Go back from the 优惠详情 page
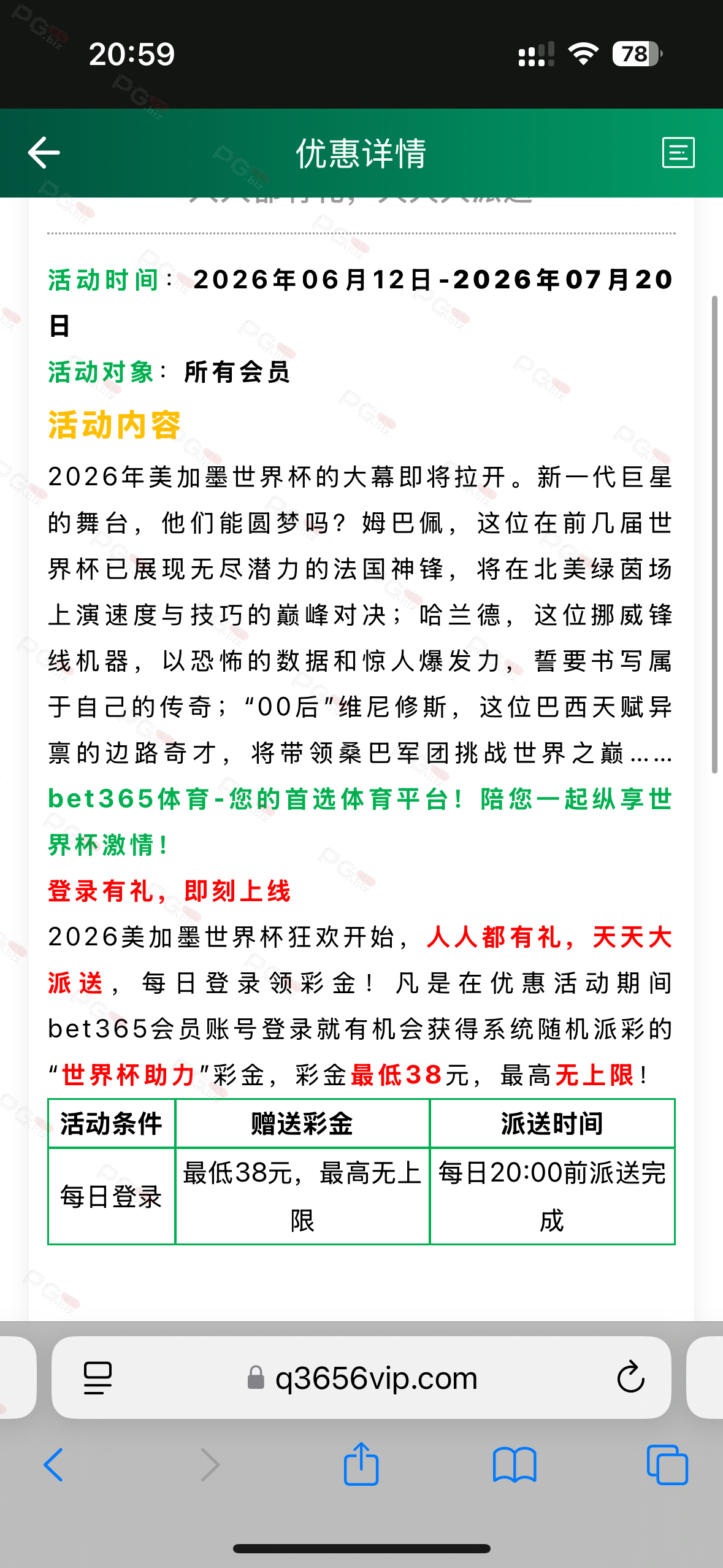The image size is (723, 1568). coord(44,153)
